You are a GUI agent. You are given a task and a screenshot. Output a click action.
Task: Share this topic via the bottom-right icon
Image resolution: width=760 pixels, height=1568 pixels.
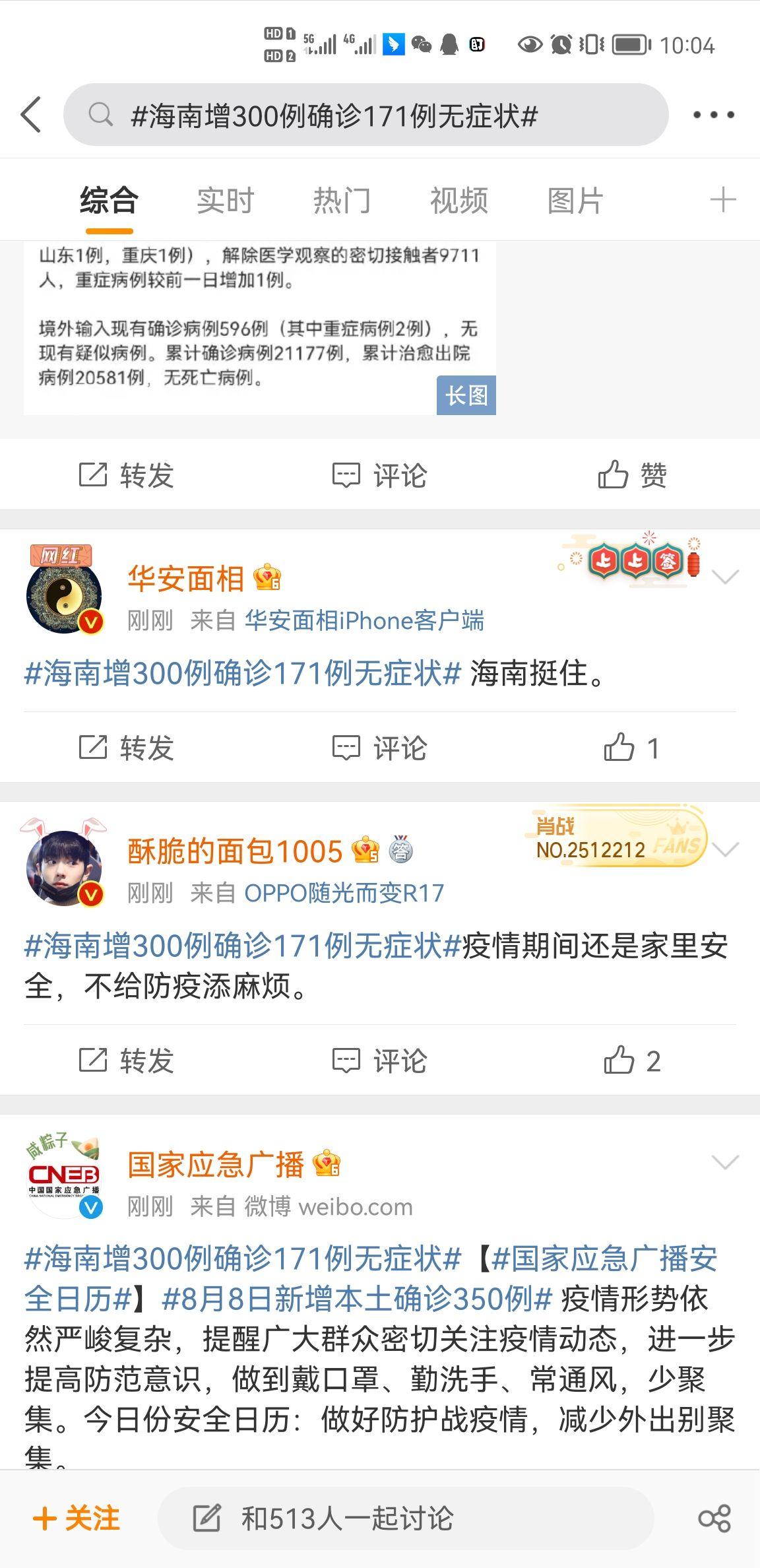point(714,1519)
